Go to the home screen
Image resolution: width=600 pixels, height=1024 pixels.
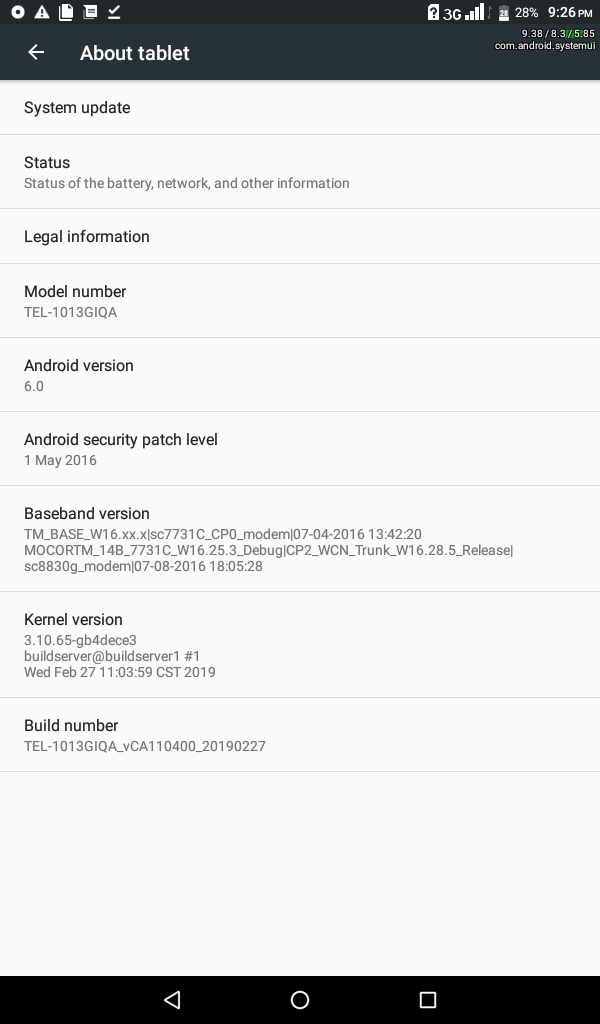300,999
